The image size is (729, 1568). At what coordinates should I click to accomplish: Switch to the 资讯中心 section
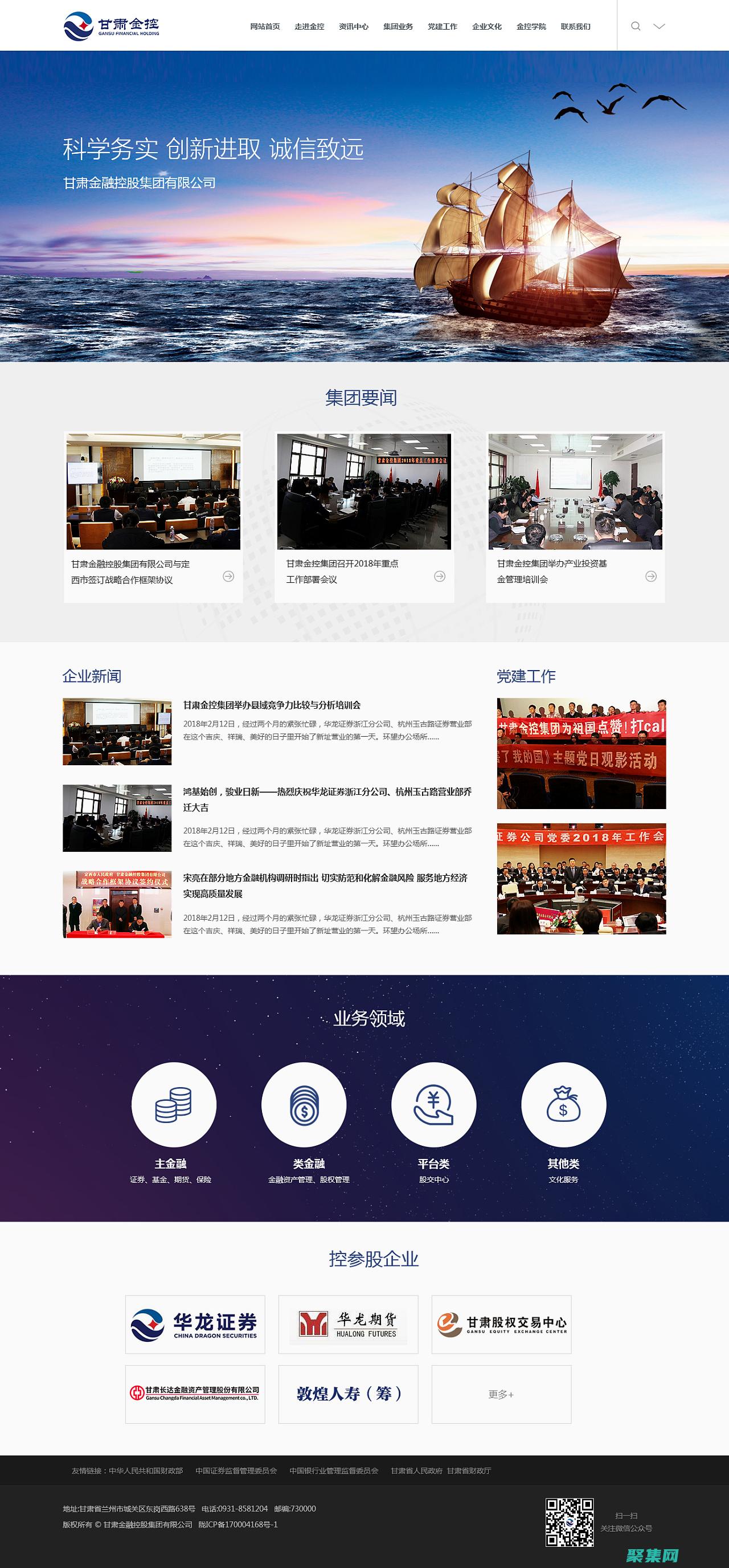point(354,27)
